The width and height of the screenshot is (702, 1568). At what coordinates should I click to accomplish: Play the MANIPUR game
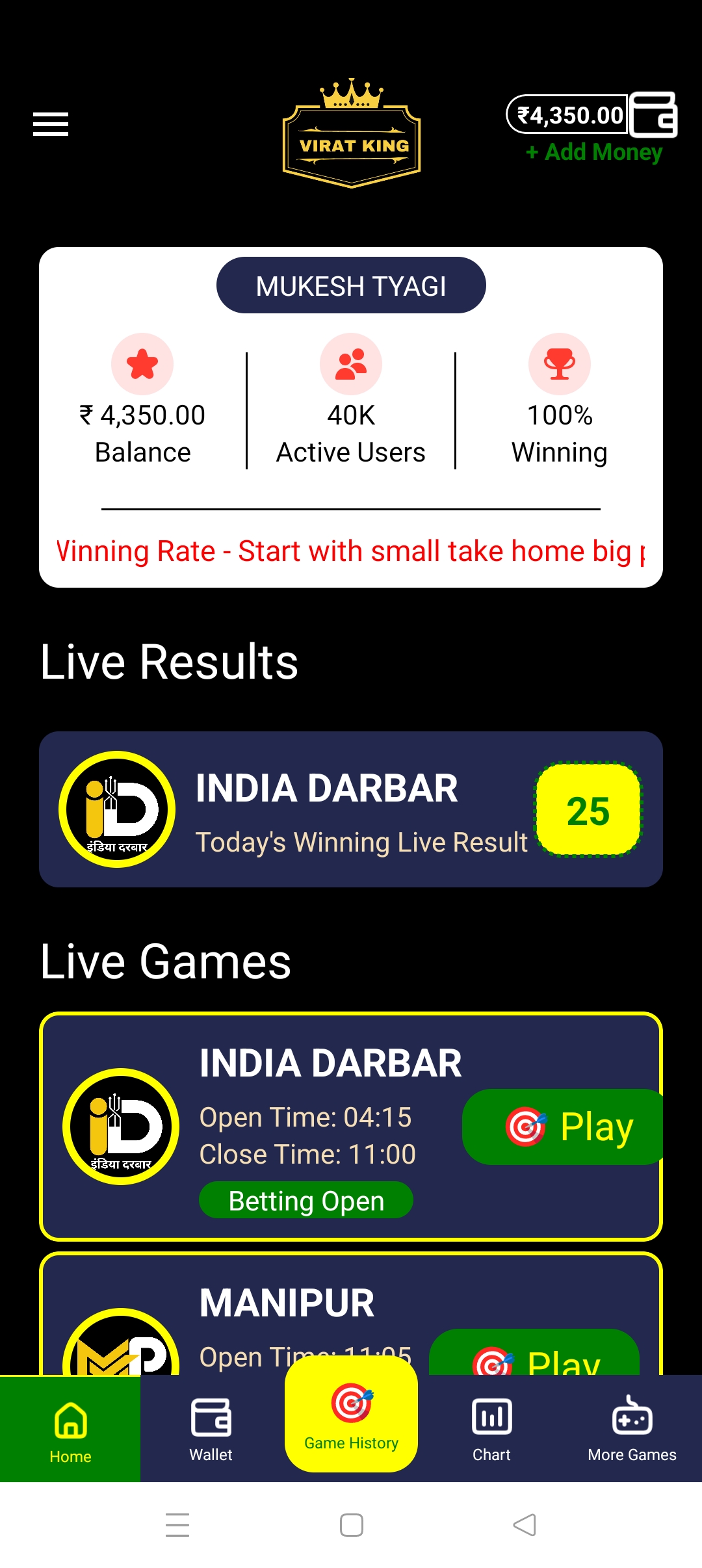tap(534, 1355)
